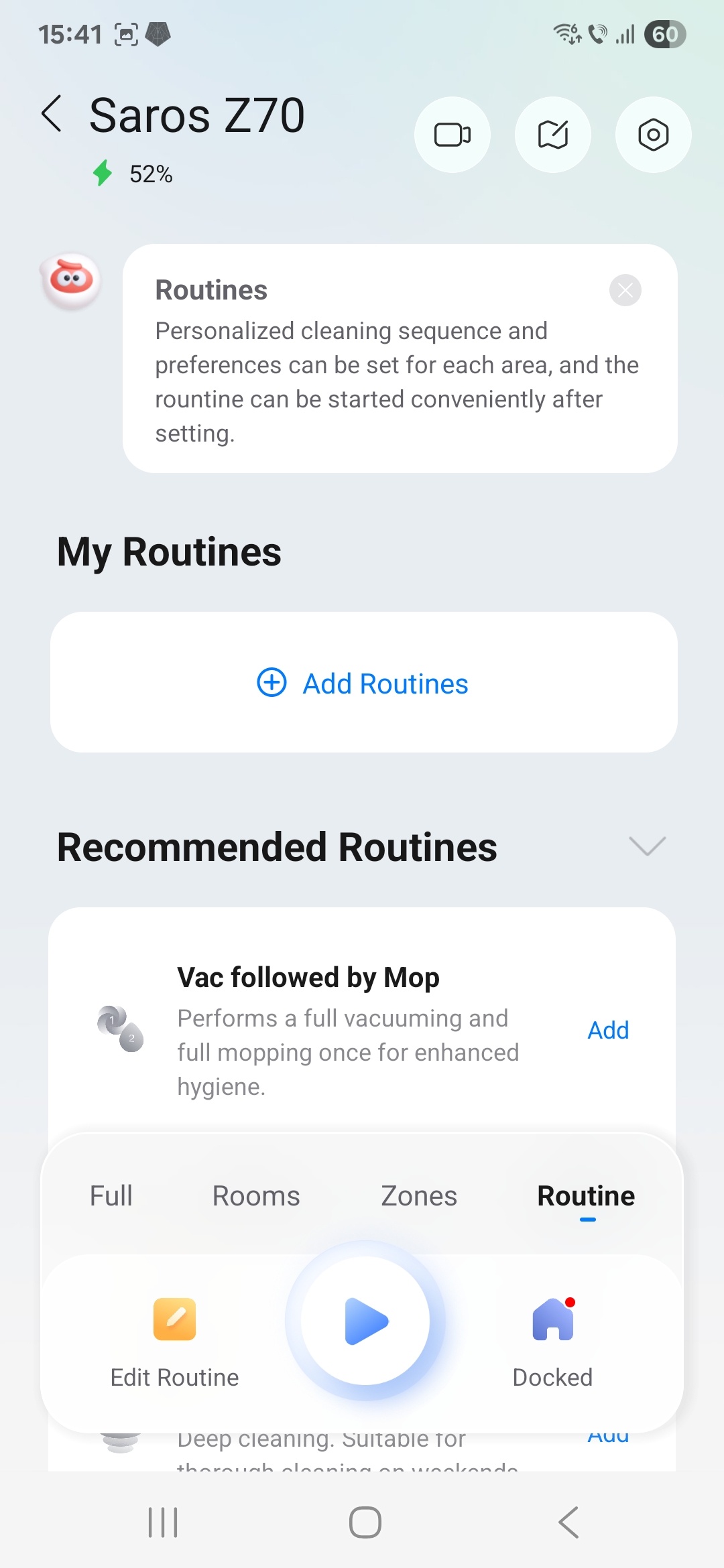
Task: Open the map edit icon
Action: (x=553, y=135)
